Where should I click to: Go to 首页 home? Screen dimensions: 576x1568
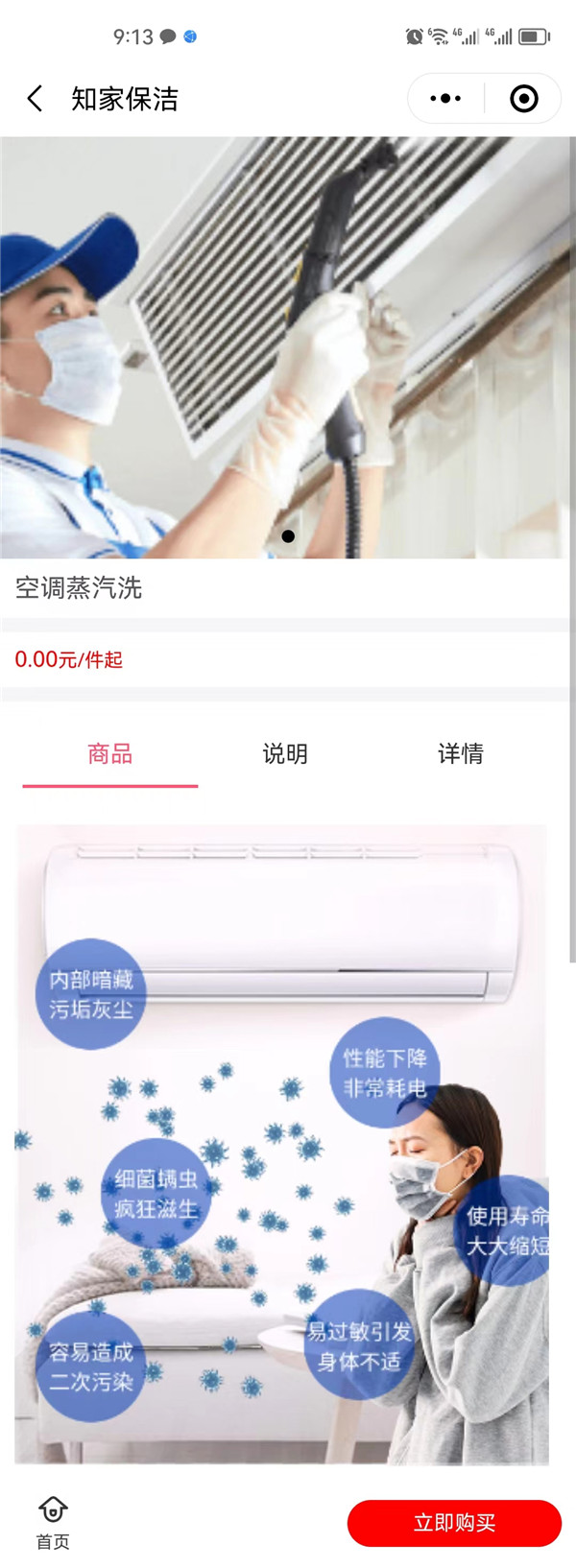pyautogui.click(x=53, y=1522)
